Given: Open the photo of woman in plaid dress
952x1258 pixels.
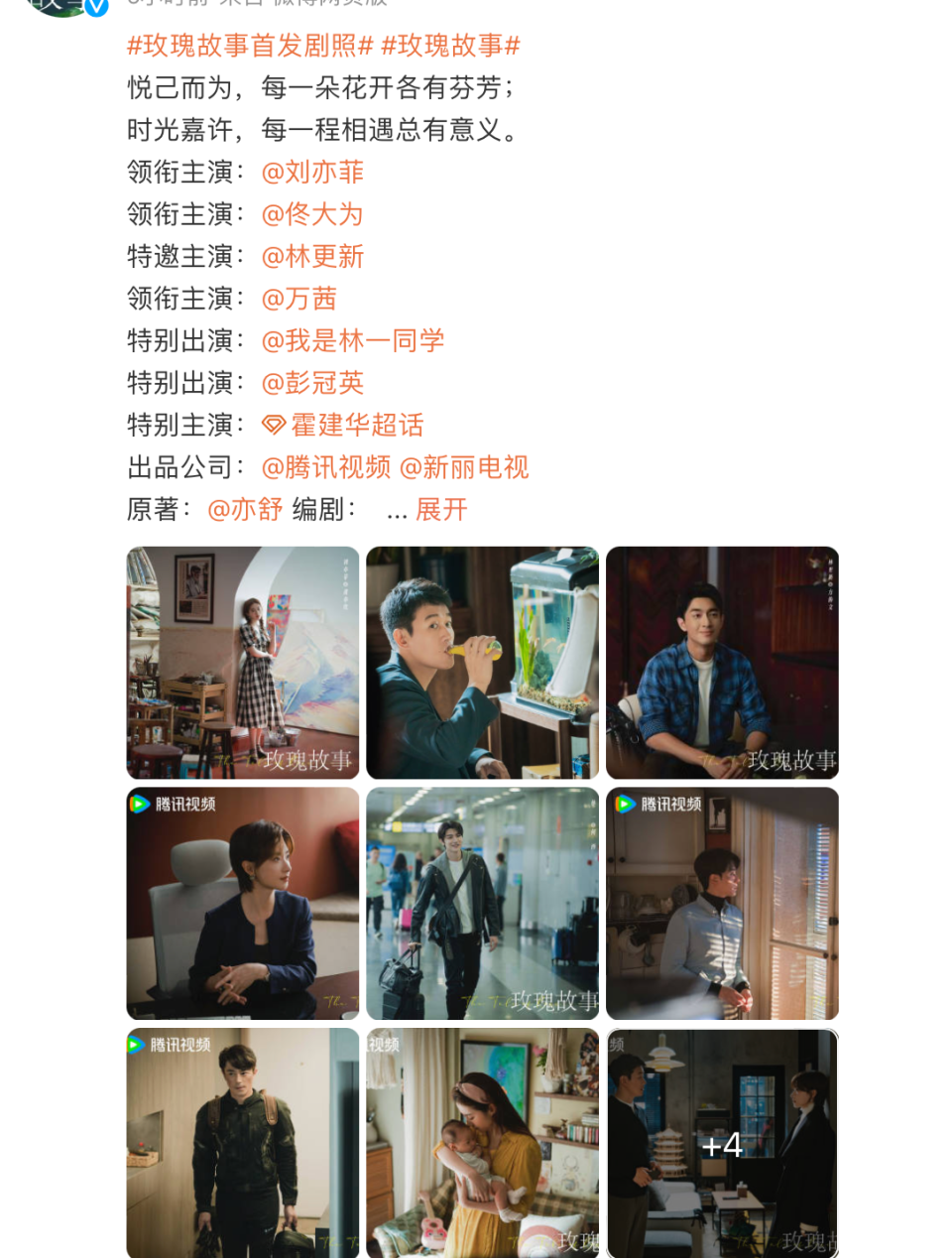Looking at the screenshot, I should pyautogui.click(x=242, y=662).
